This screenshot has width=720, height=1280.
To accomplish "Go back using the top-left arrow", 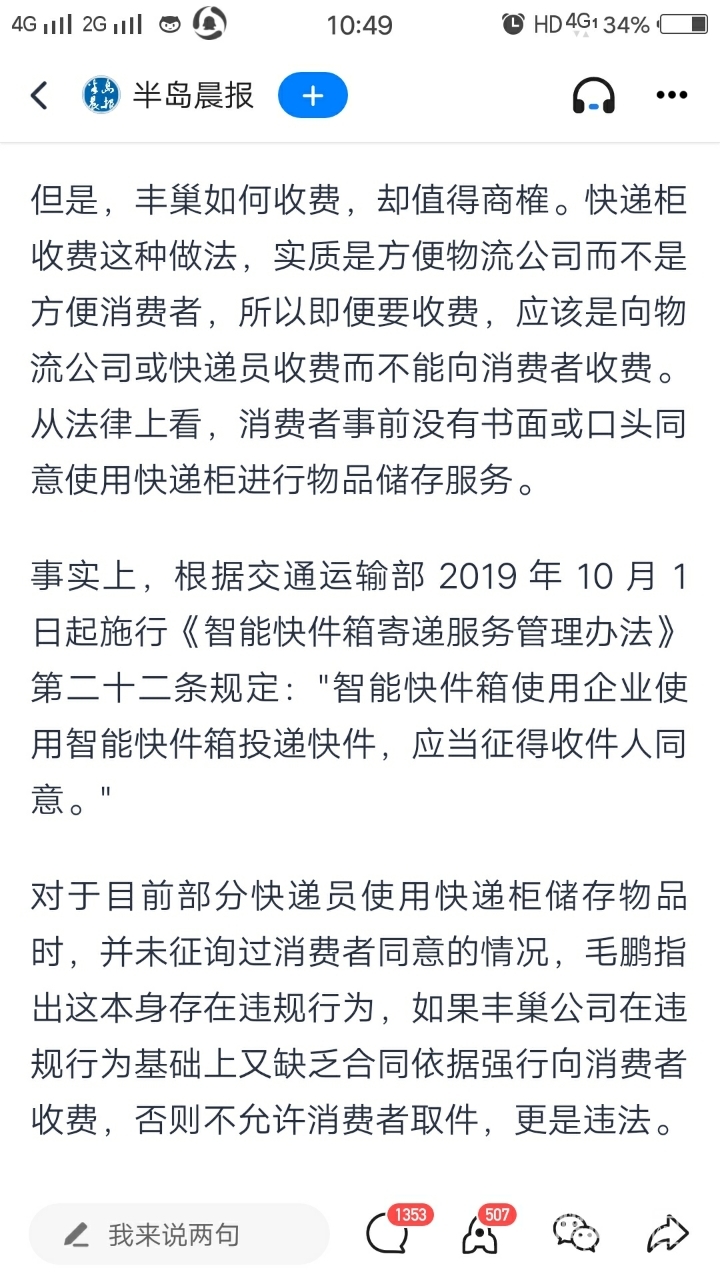I will [39, 96].
